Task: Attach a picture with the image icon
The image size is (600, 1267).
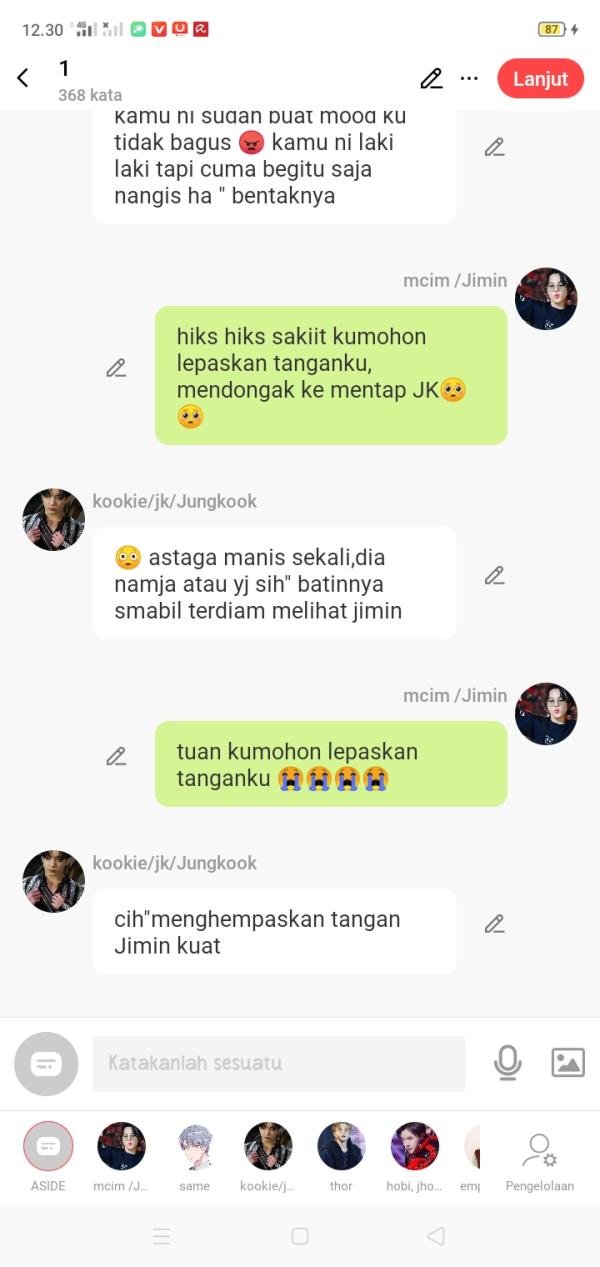Action: pos(568,1063)
